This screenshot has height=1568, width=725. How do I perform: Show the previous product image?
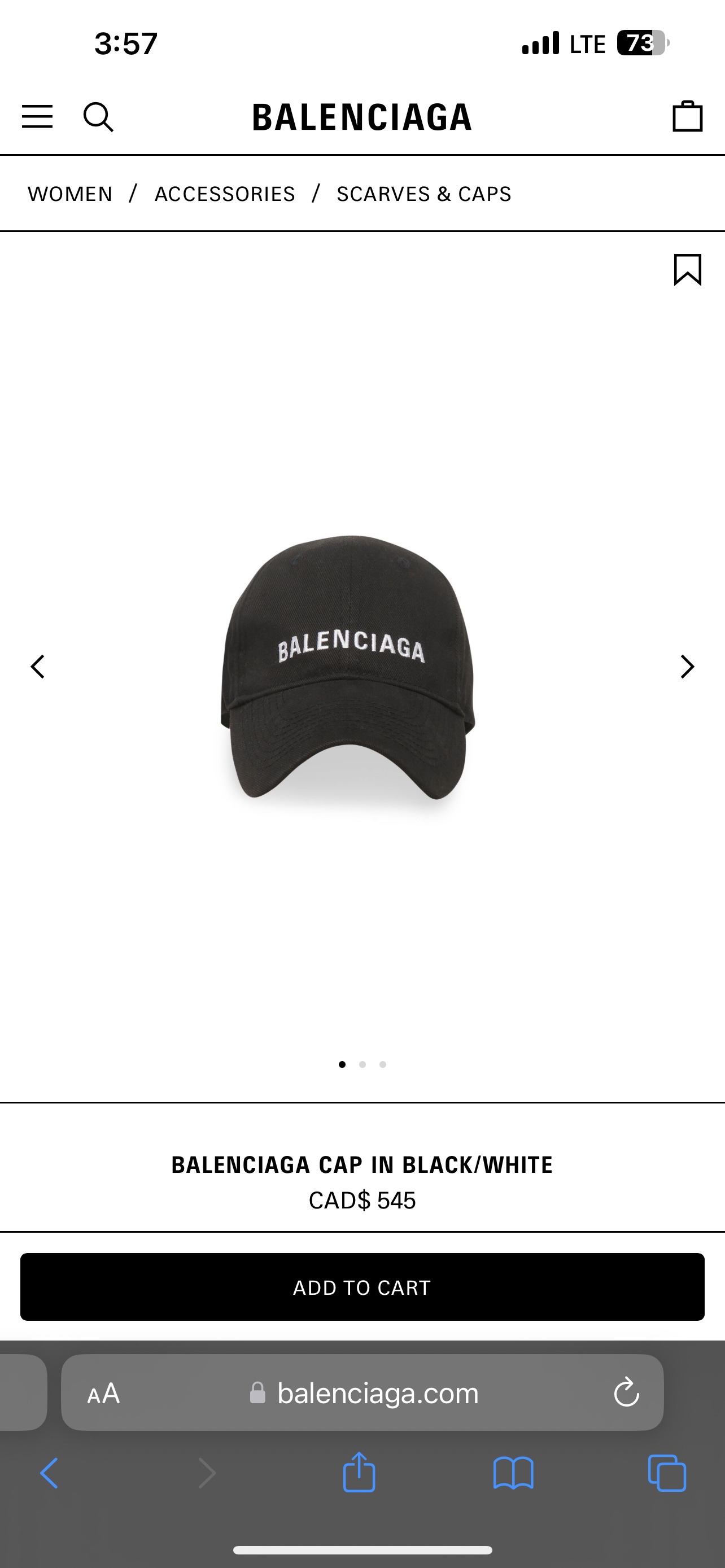[x=38, y=667]
